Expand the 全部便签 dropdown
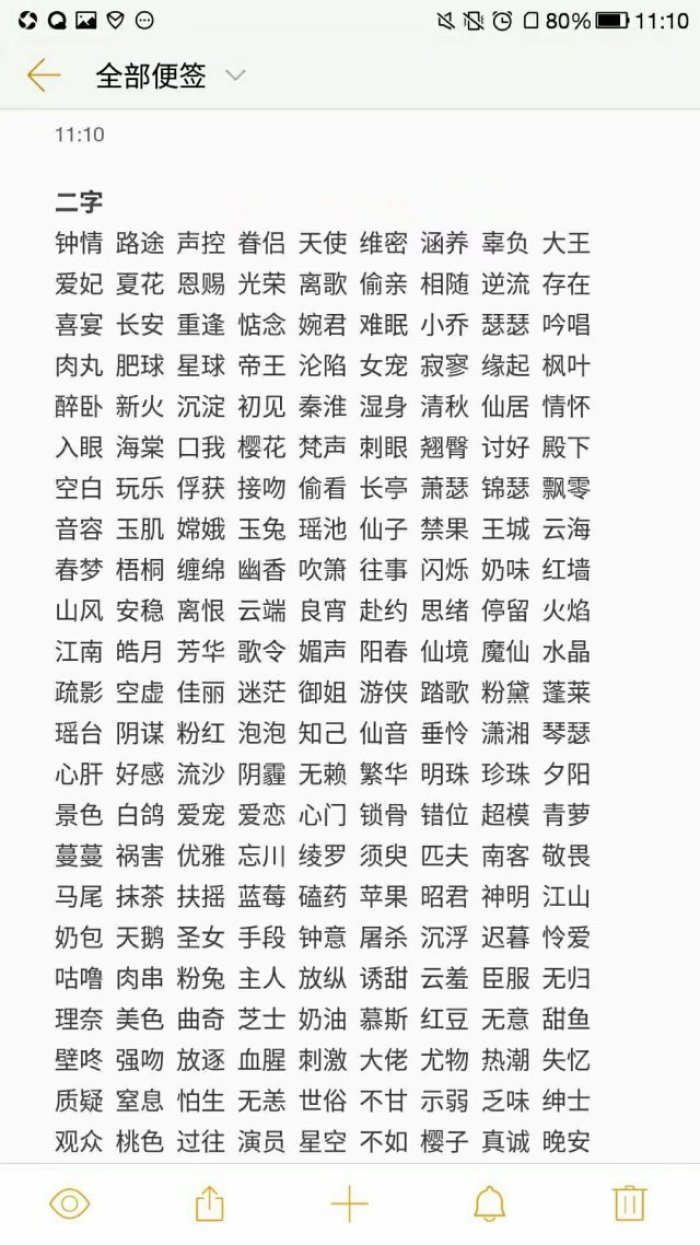This screenshot has width=700, height=1245. click(x=235, y=76)
